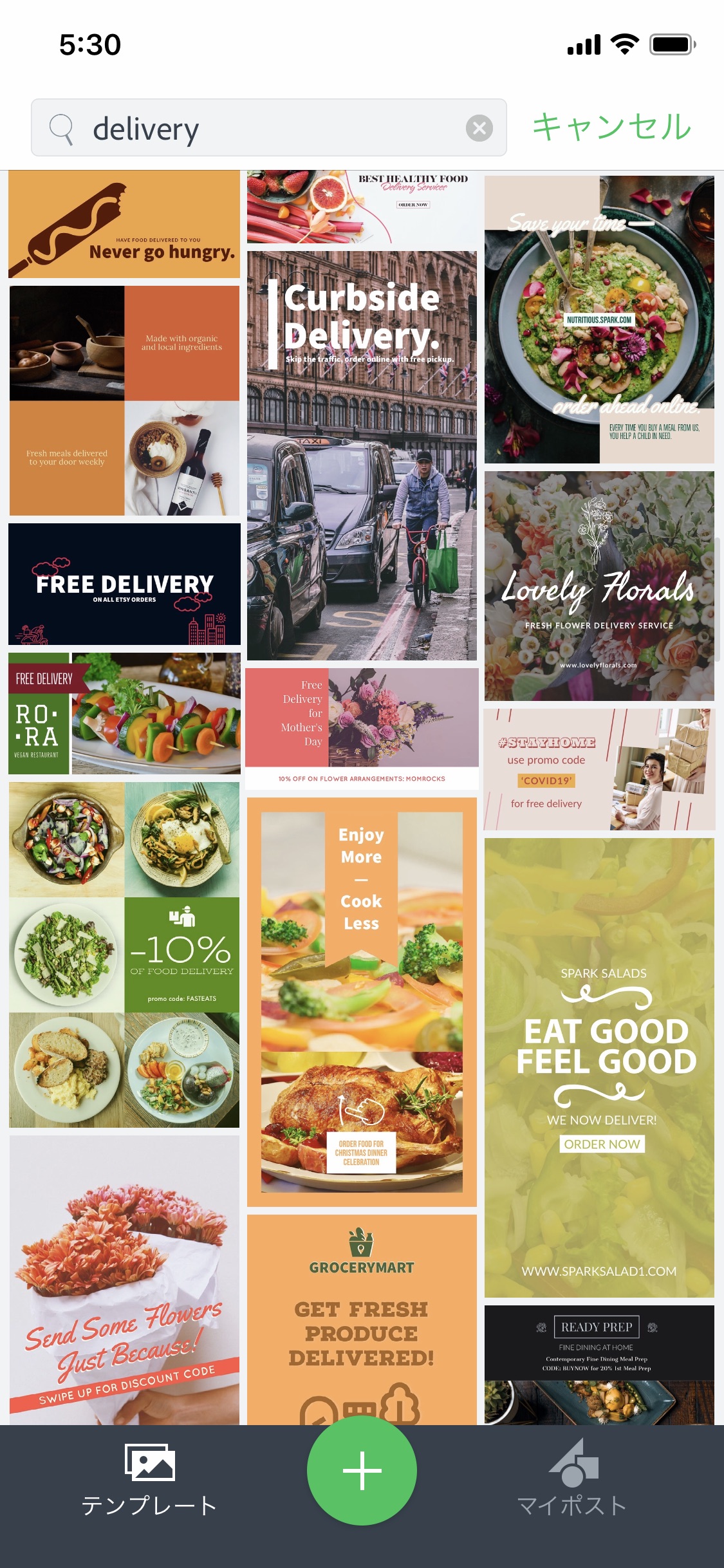Open the Free Delivery for Mother's Day template
The image size is (724, 1568).
[362, 729]
